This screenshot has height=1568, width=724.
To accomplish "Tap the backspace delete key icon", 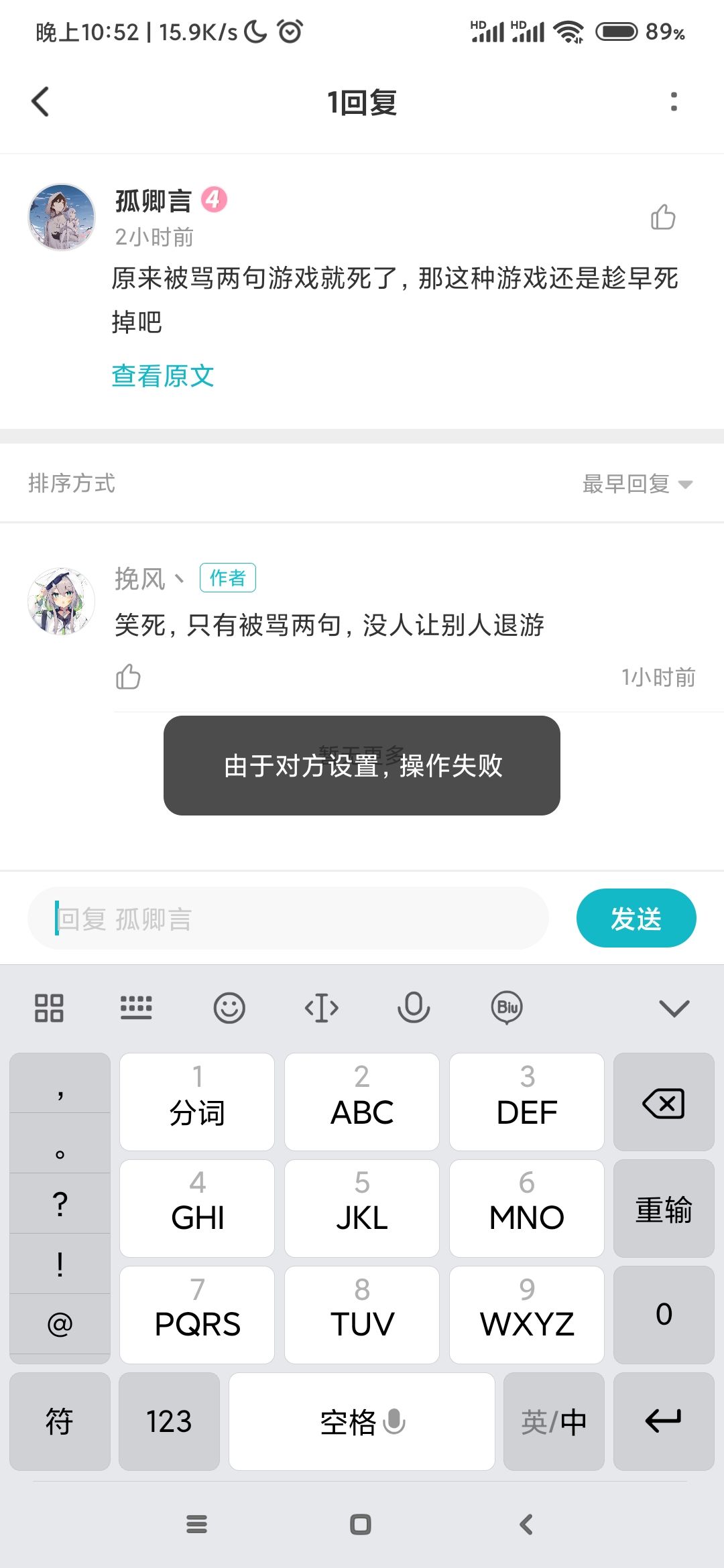I will [x=662, y=1102].
